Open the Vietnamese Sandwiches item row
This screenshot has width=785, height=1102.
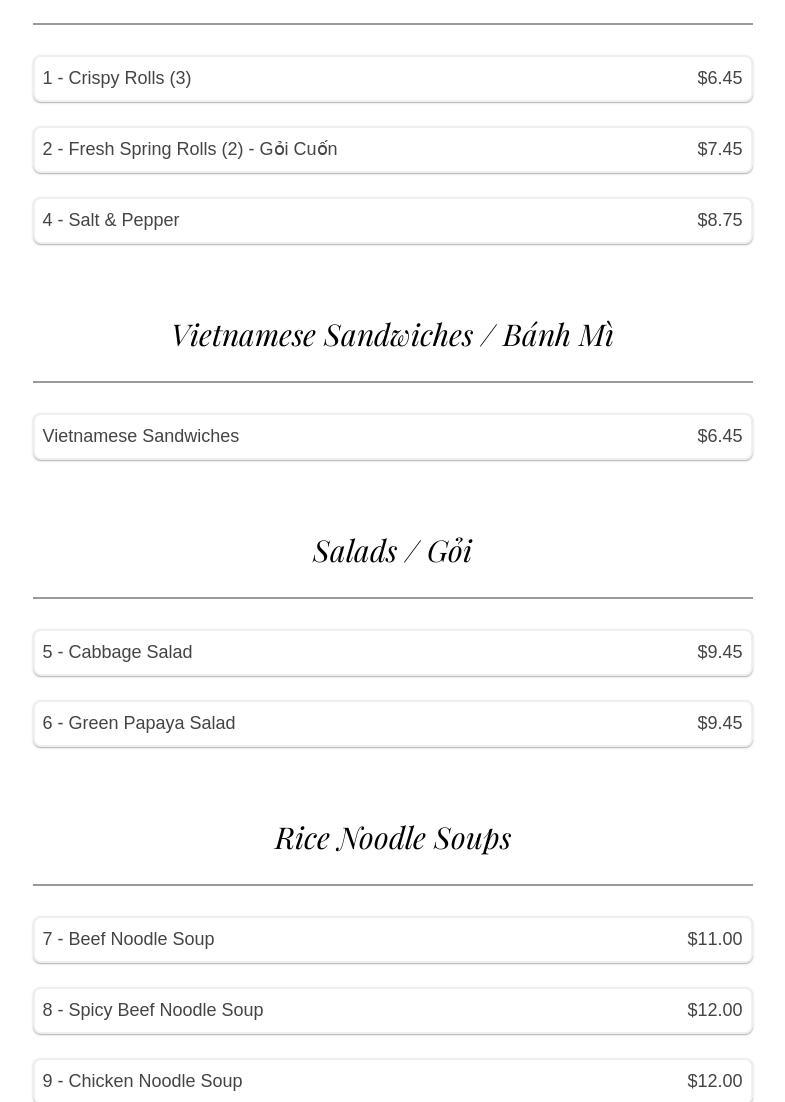pos(392,437)
